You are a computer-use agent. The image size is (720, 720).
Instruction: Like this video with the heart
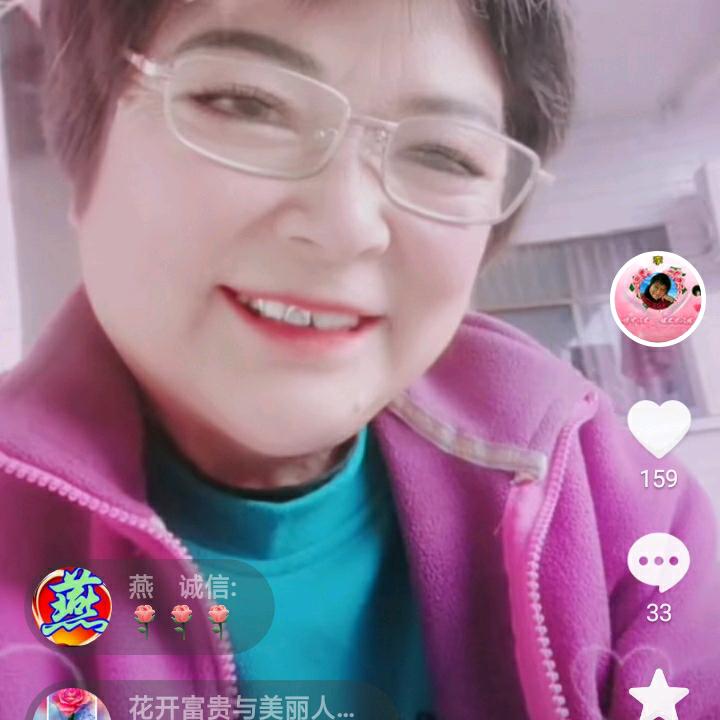(659, 428)
